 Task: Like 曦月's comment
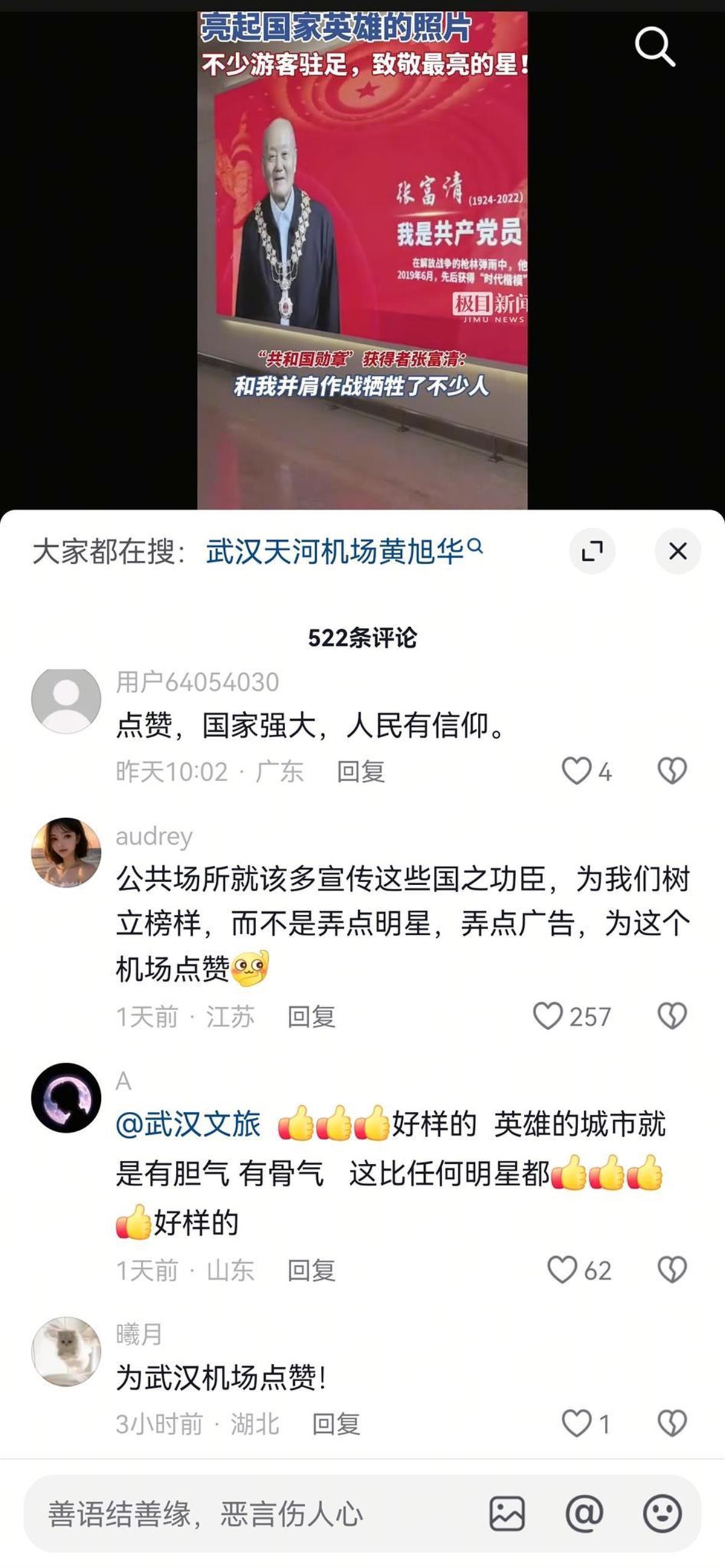(576, 1424)
